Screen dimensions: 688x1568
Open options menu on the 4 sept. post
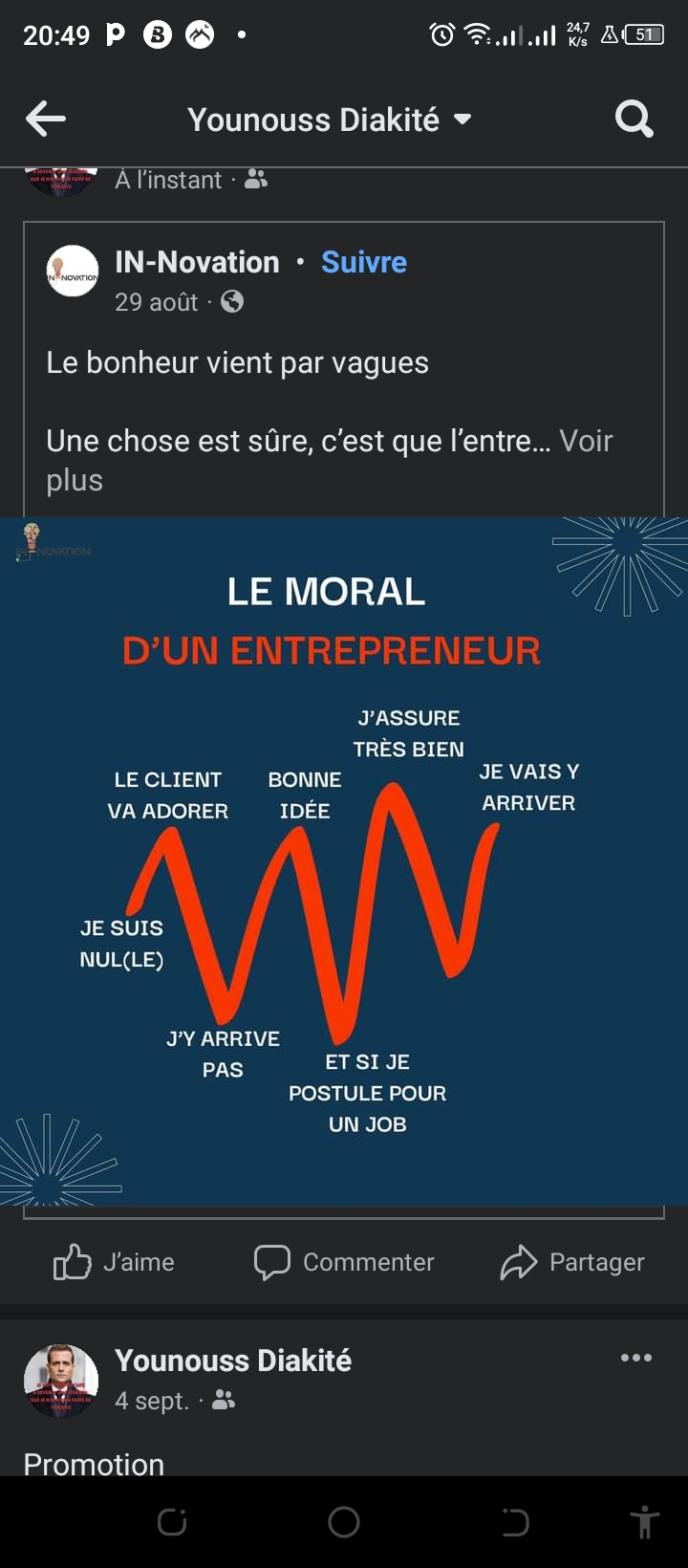tap(635, 1358)
